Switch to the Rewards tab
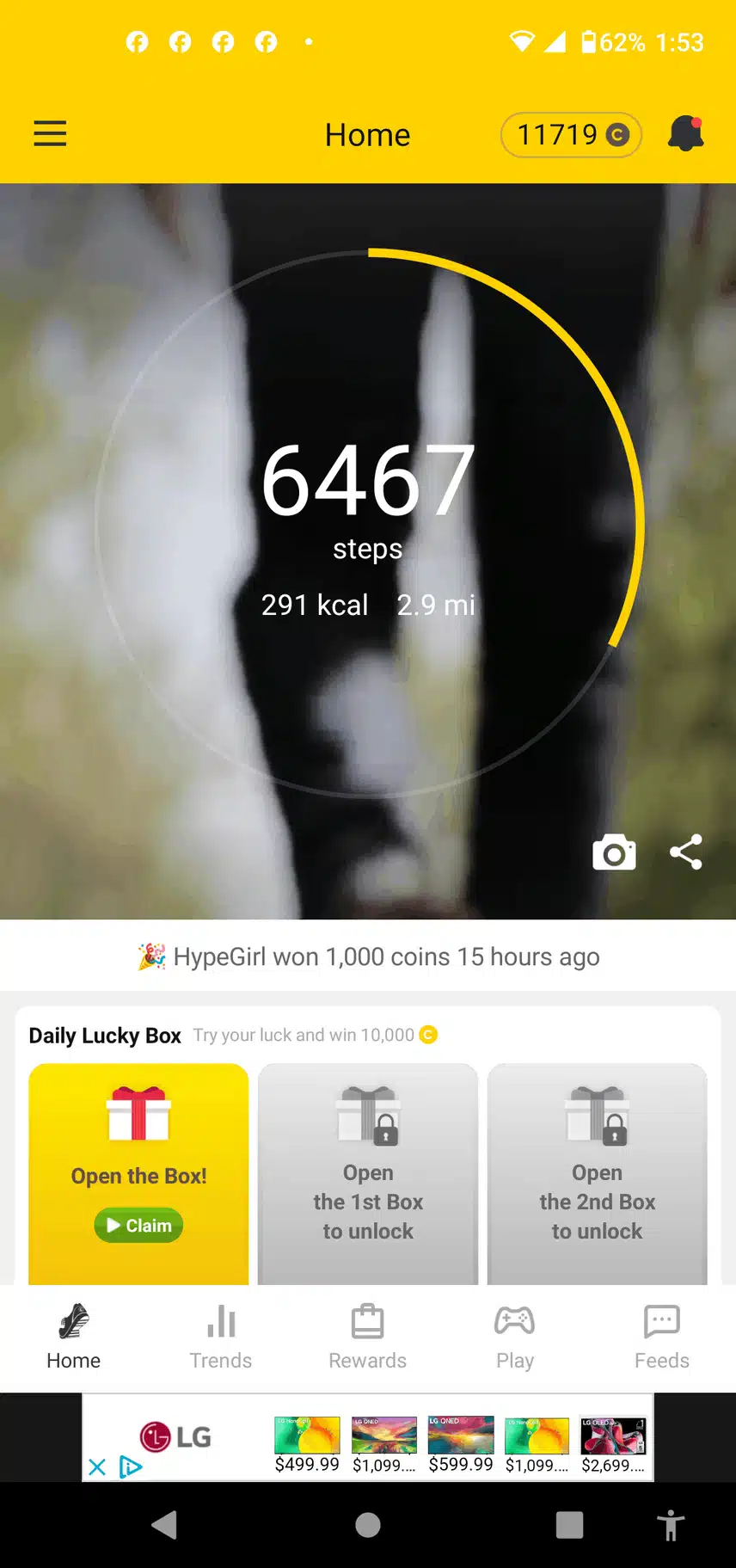 (x=368, y=1337)
